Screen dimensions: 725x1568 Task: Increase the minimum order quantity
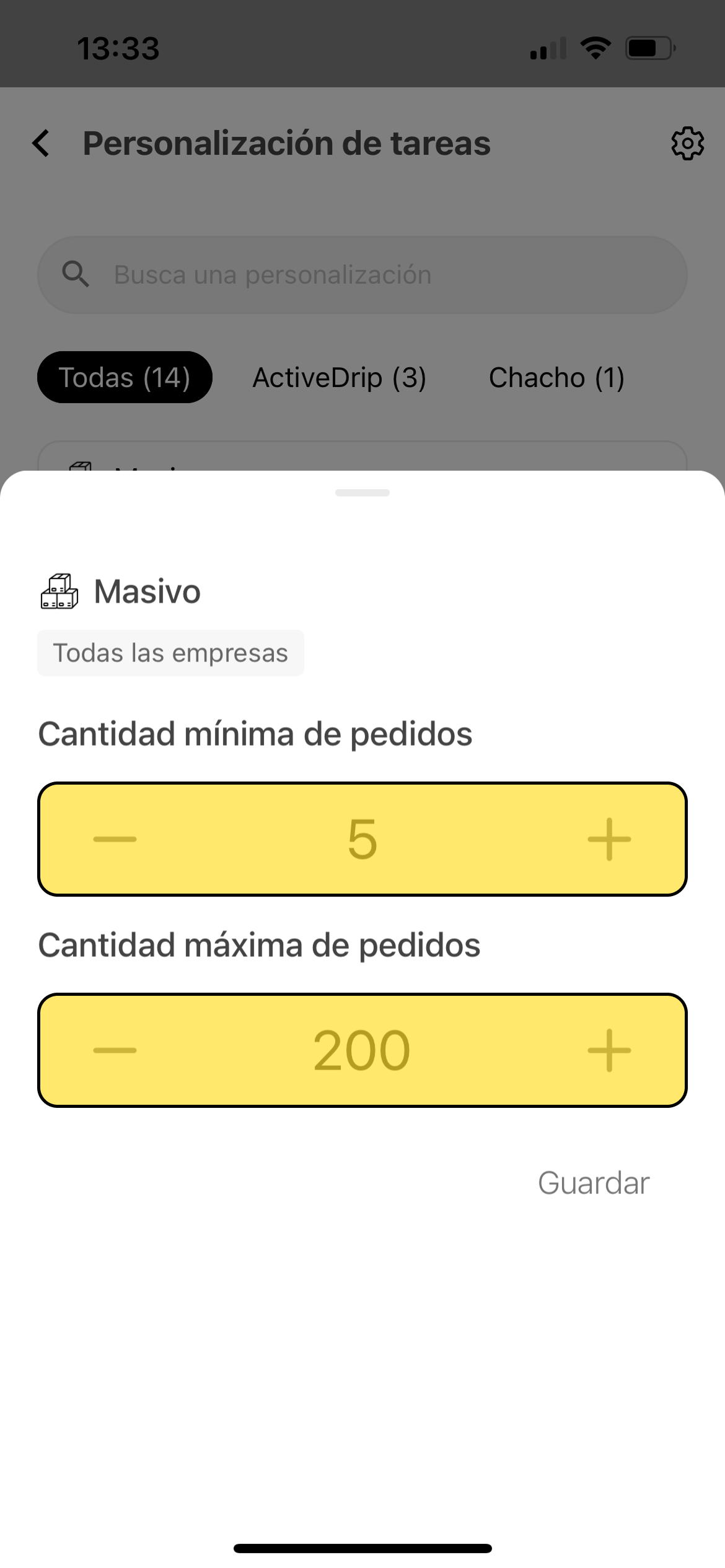609,840
